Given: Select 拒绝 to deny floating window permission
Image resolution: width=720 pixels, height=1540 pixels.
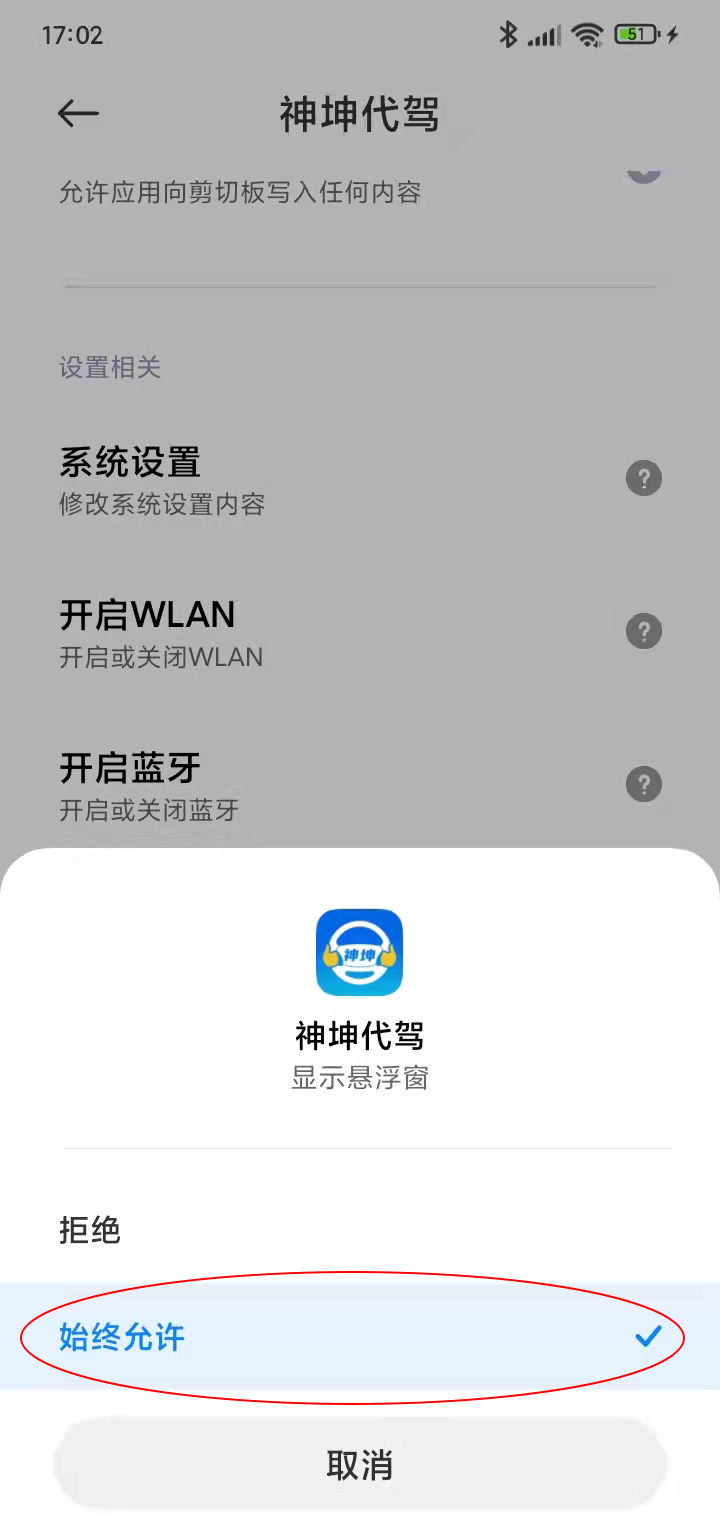Looking at the screenshot, I should (90, 1230).
